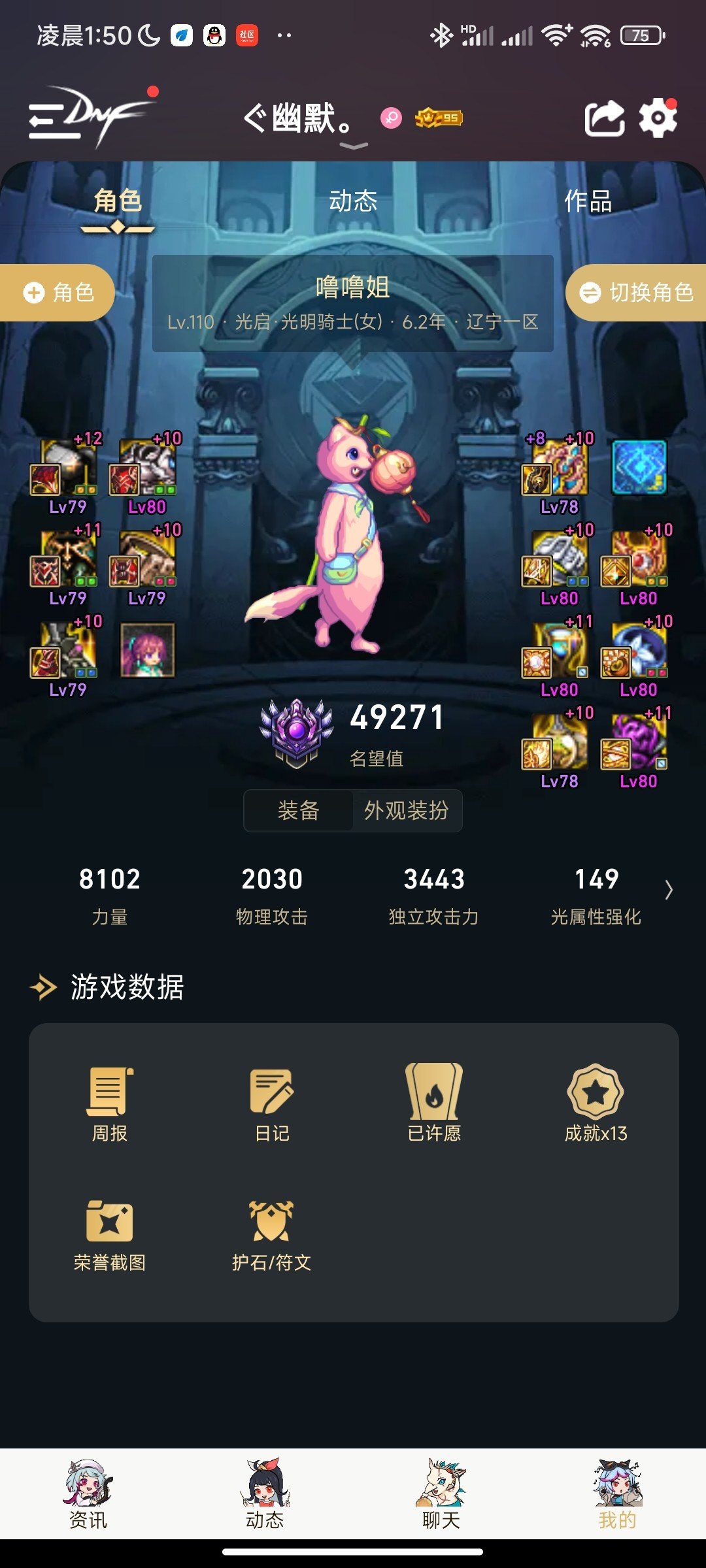Open 护石/符文 talismans and runes

[271, 1235]
